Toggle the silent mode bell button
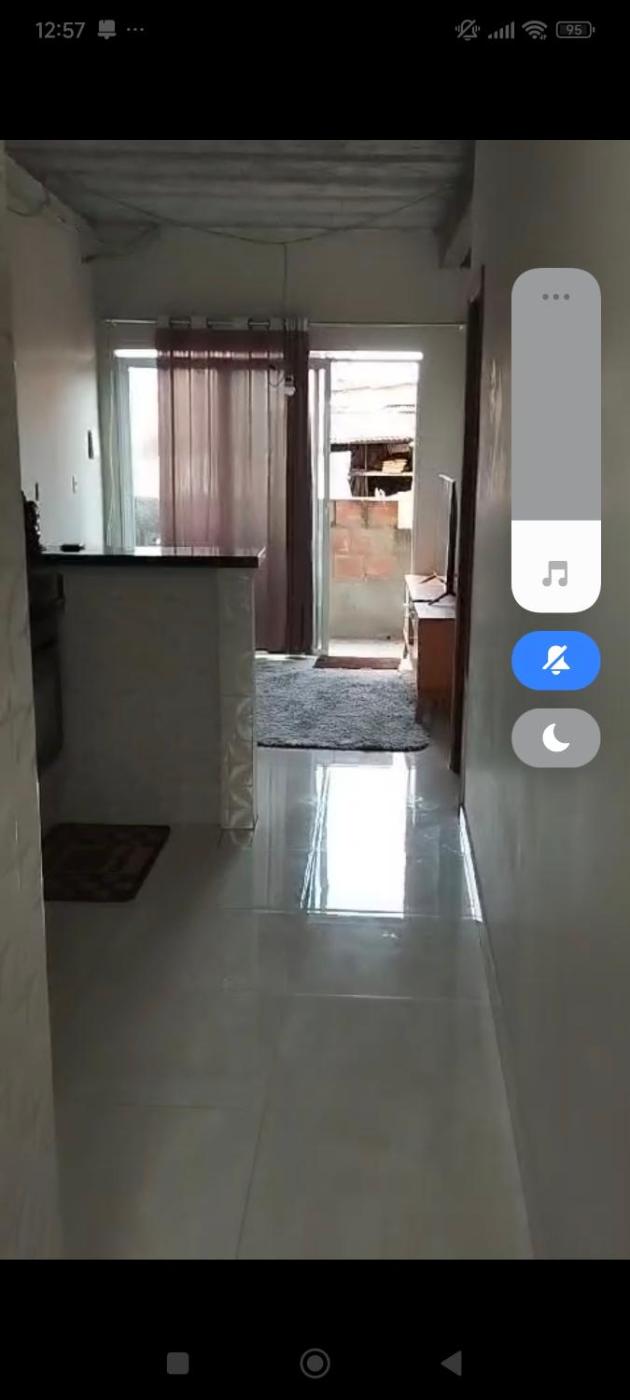Viewport: 630px width, 1400px height. 556,660
